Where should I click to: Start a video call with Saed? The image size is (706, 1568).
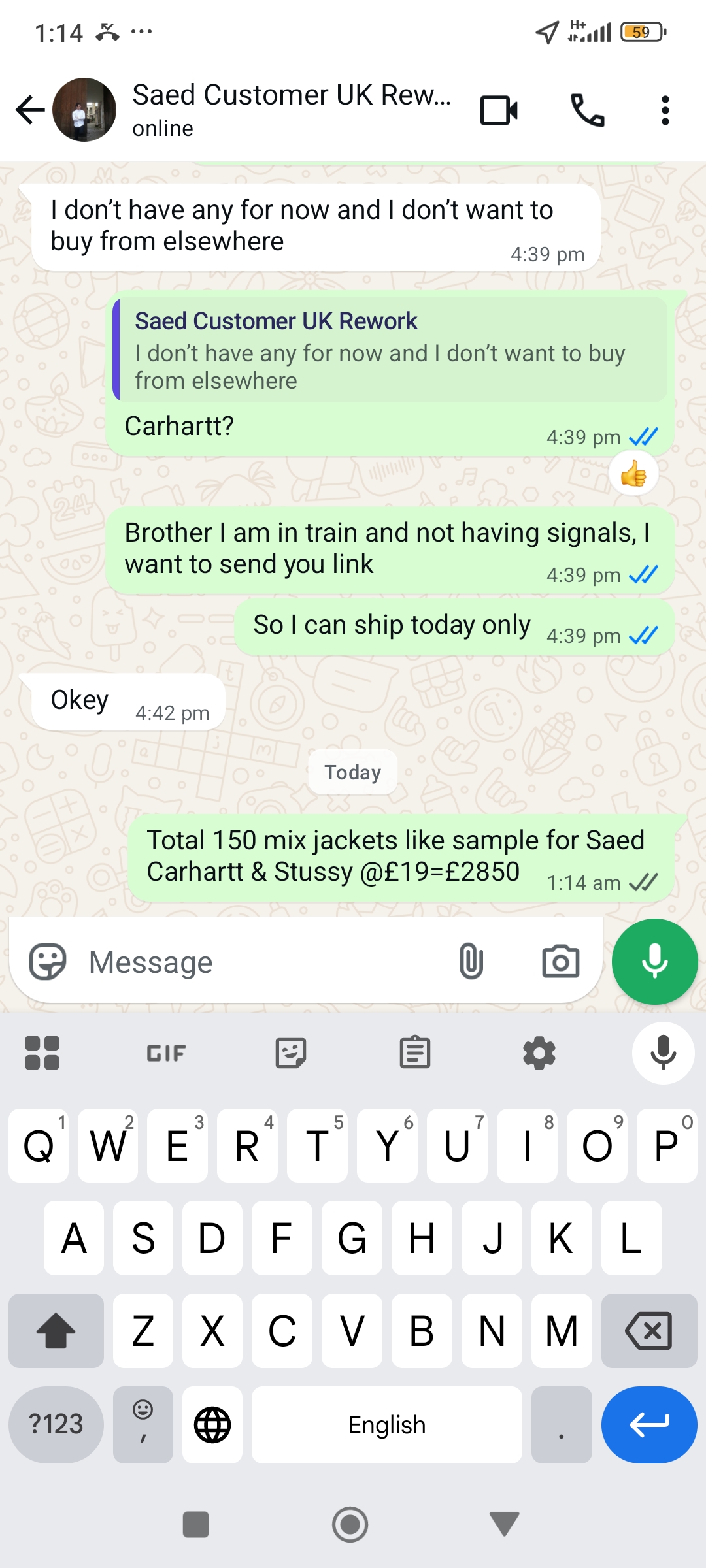tap(499, 110)
